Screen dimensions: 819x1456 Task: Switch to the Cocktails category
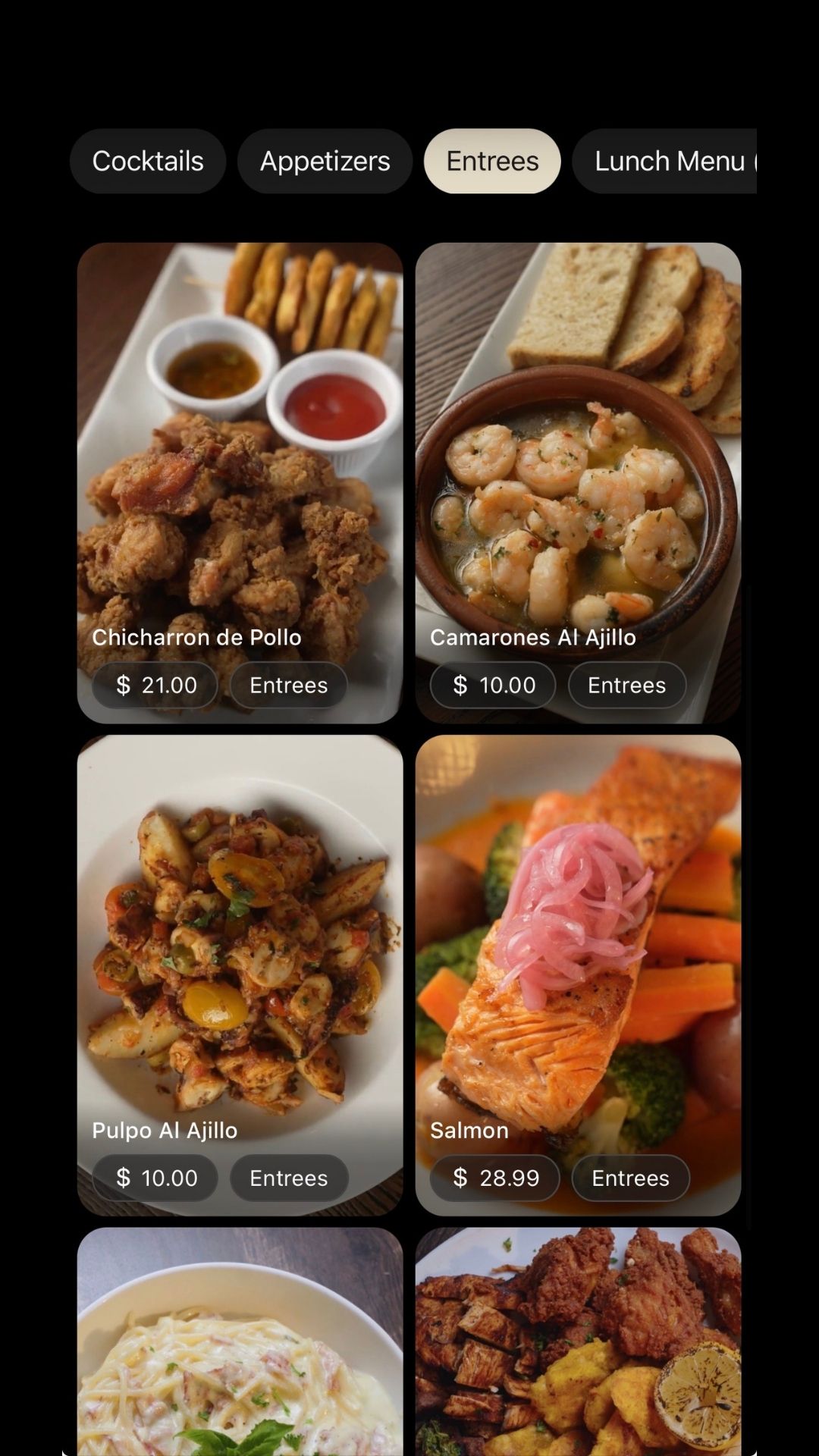click(x=148, y=161)
